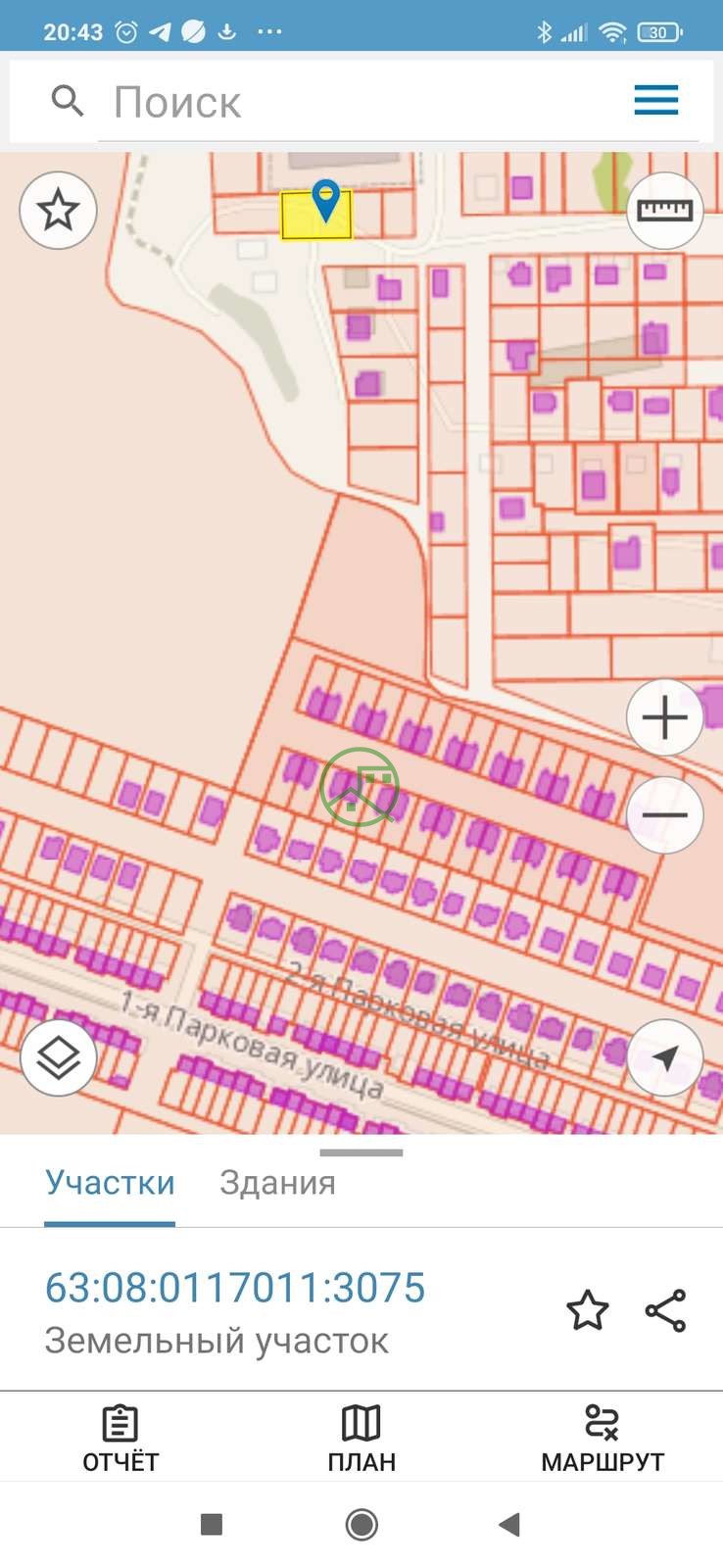723x1568 pixels.
Task: Share parcel 63:08:0117011:3075
Action: coord(665,1310)
